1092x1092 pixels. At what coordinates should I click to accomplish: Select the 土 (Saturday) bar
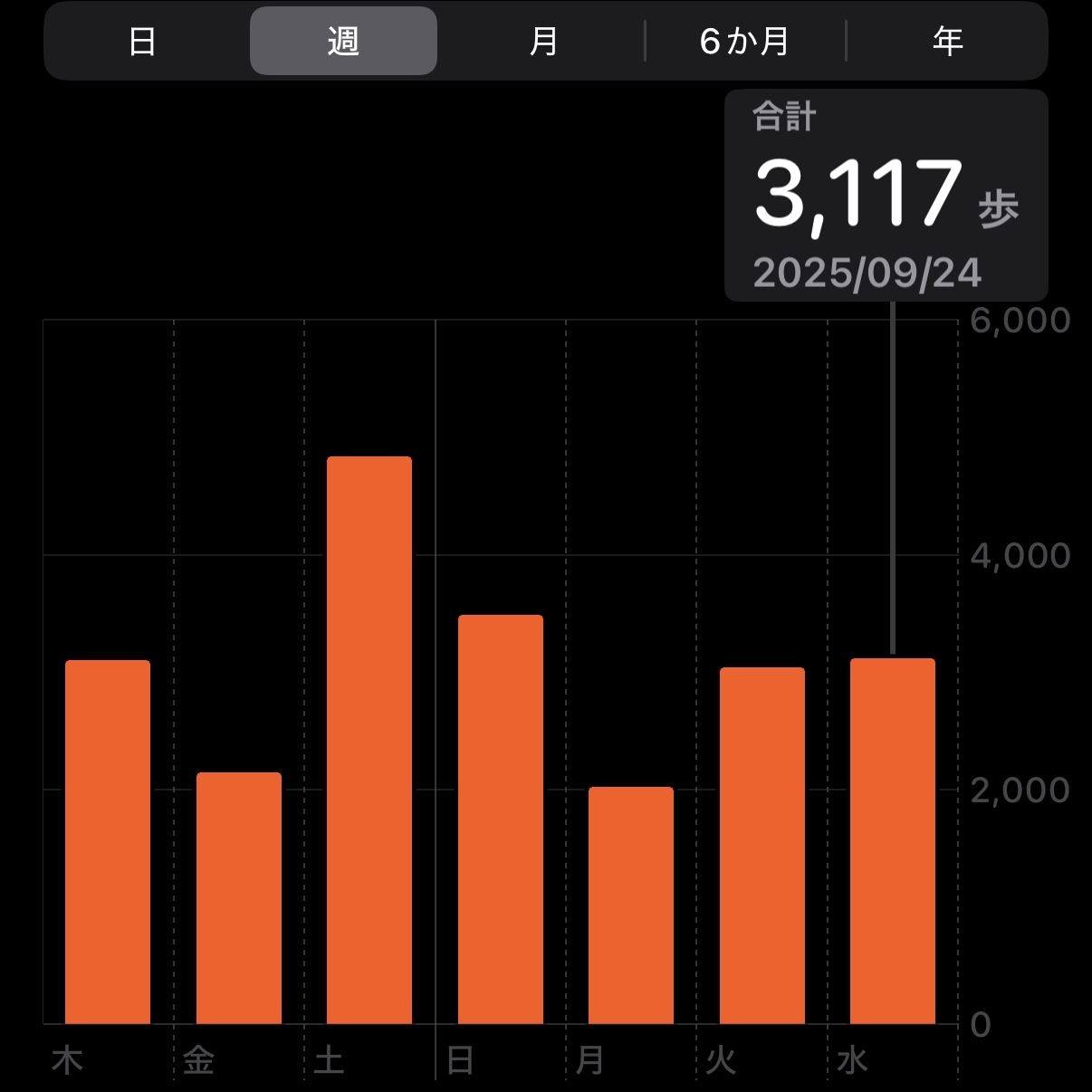(369, 740)
